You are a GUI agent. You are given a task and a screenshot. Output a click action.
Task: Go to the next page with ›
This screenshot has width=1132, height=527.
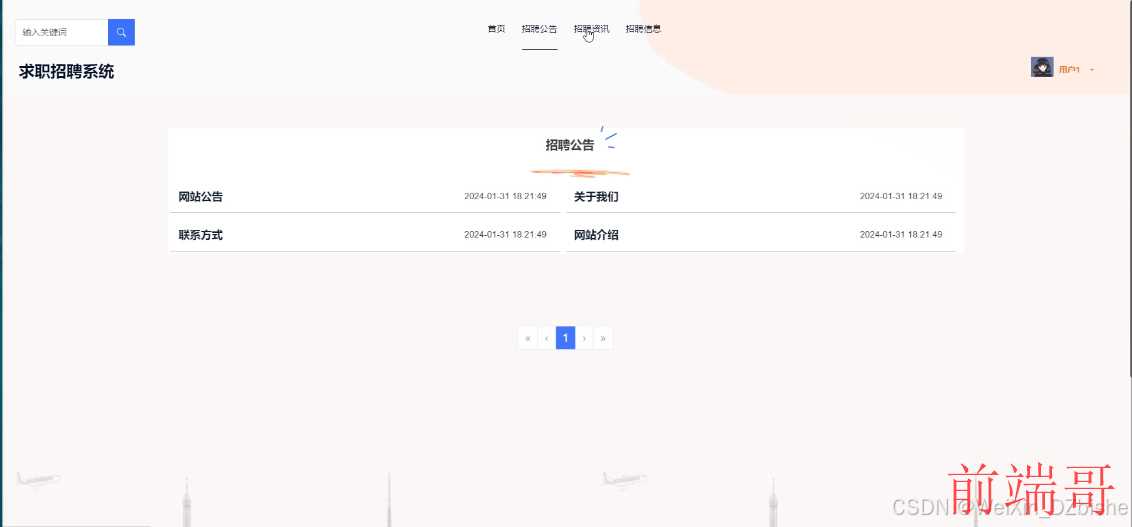tap(584, 338)
